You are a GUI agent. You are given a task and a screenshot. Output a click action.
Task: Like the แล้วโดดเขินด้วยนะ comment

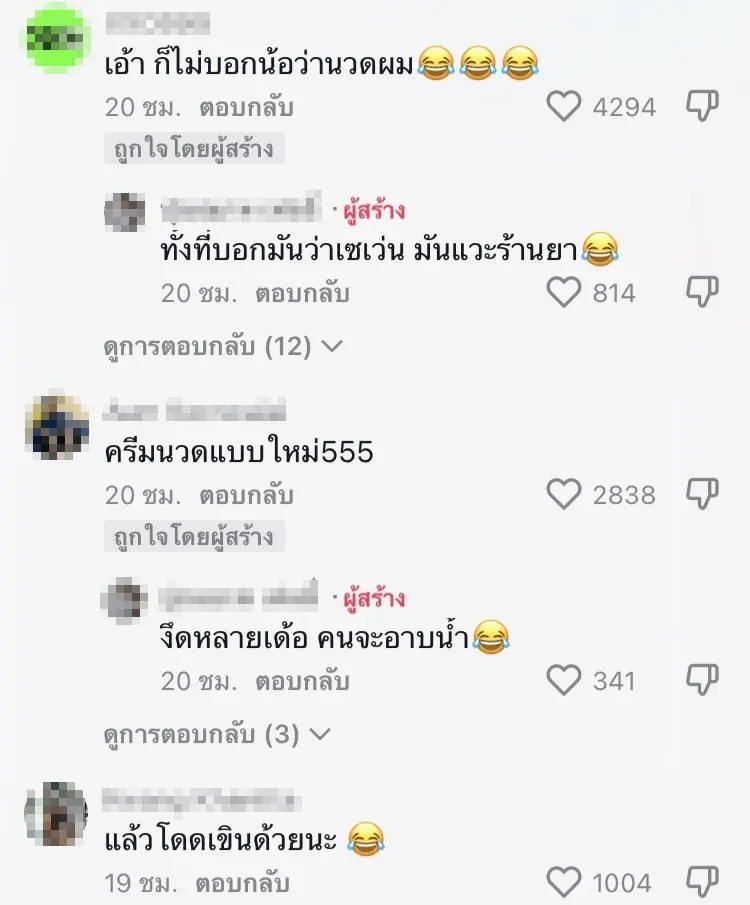[565, 882]
